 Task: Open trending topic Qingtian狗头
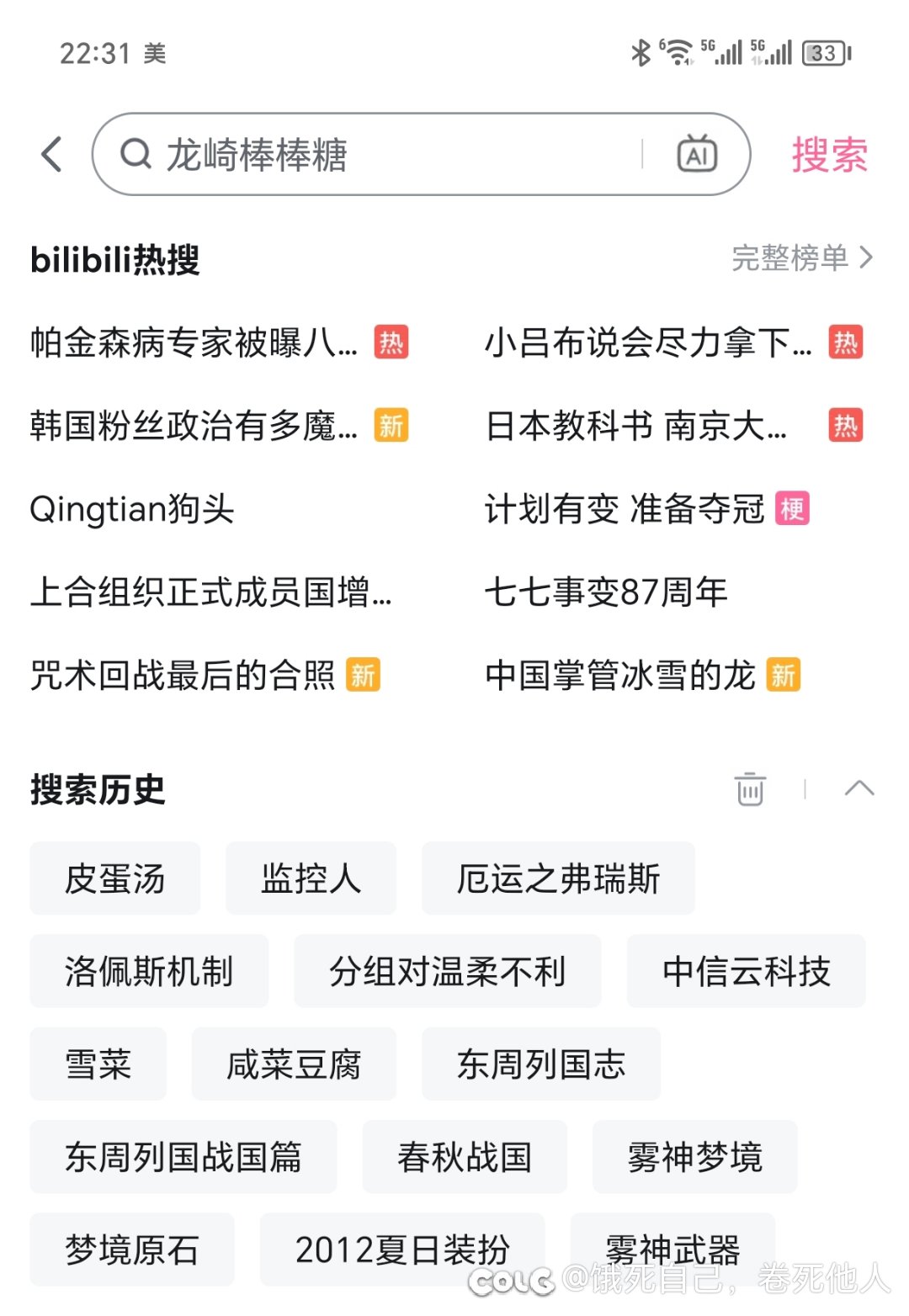point(132,509)
